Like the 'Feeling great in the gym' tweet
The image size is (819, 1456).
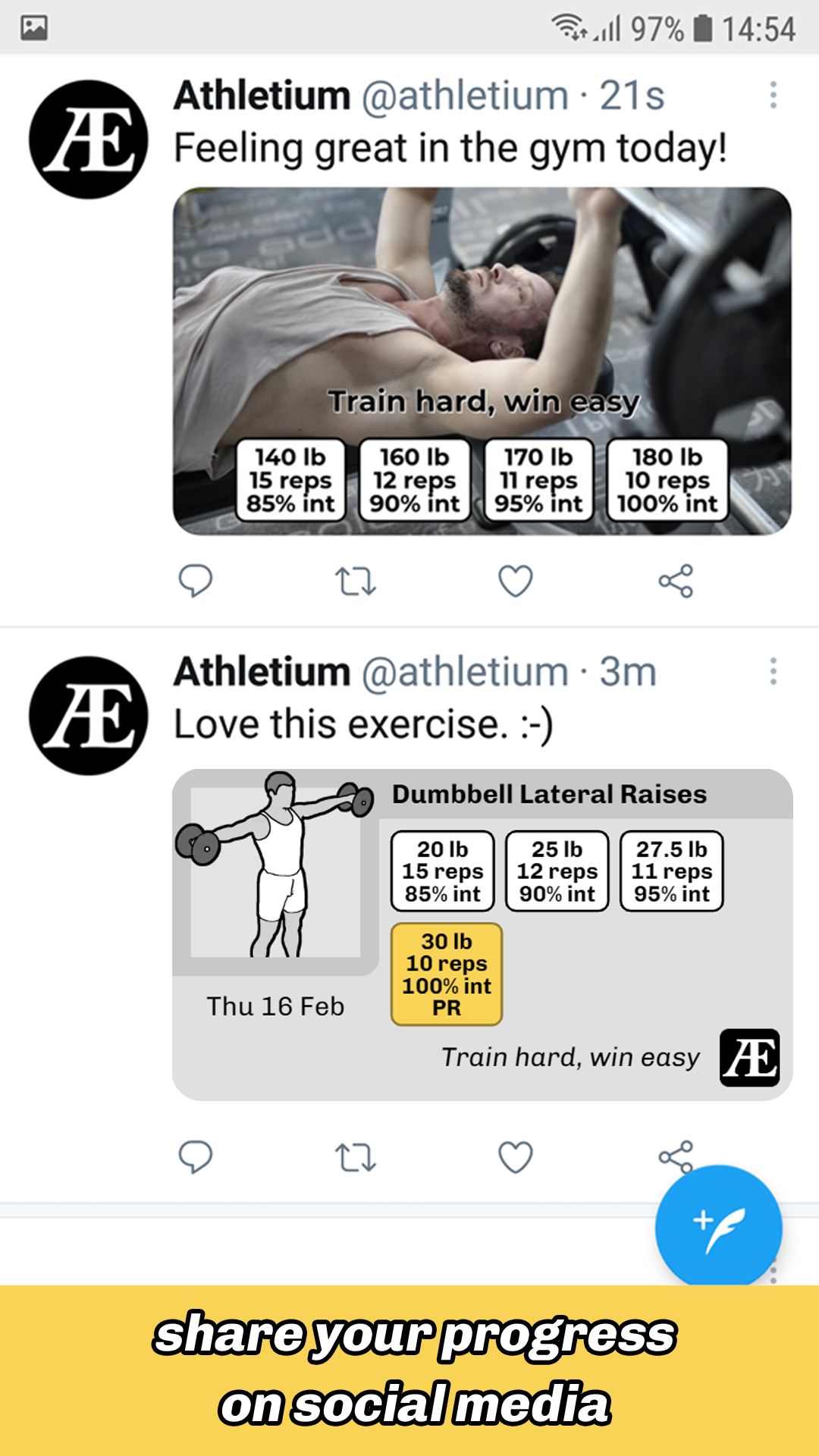click(x=515, y=582)
